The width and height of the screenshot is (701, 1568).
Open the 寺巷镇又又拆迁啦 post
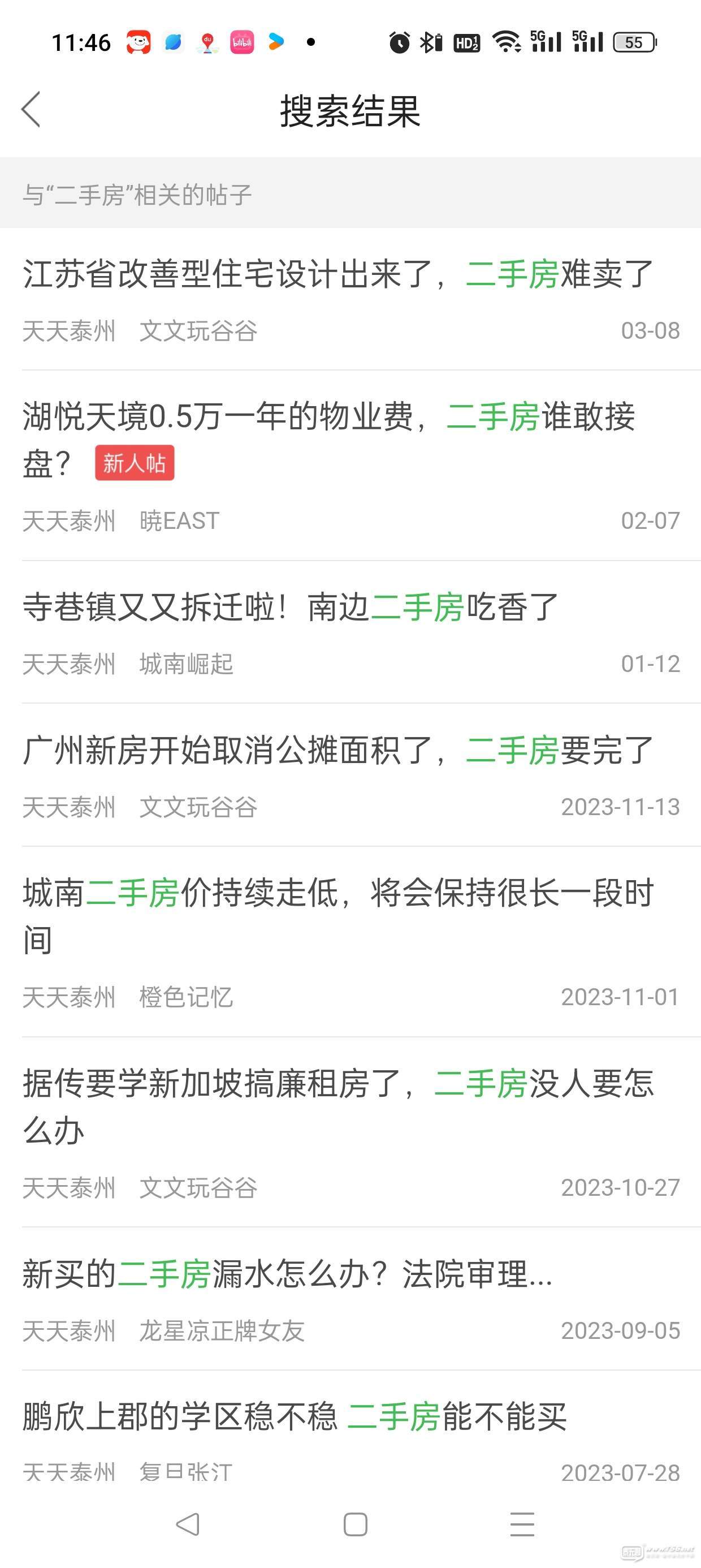click(350, 632)
